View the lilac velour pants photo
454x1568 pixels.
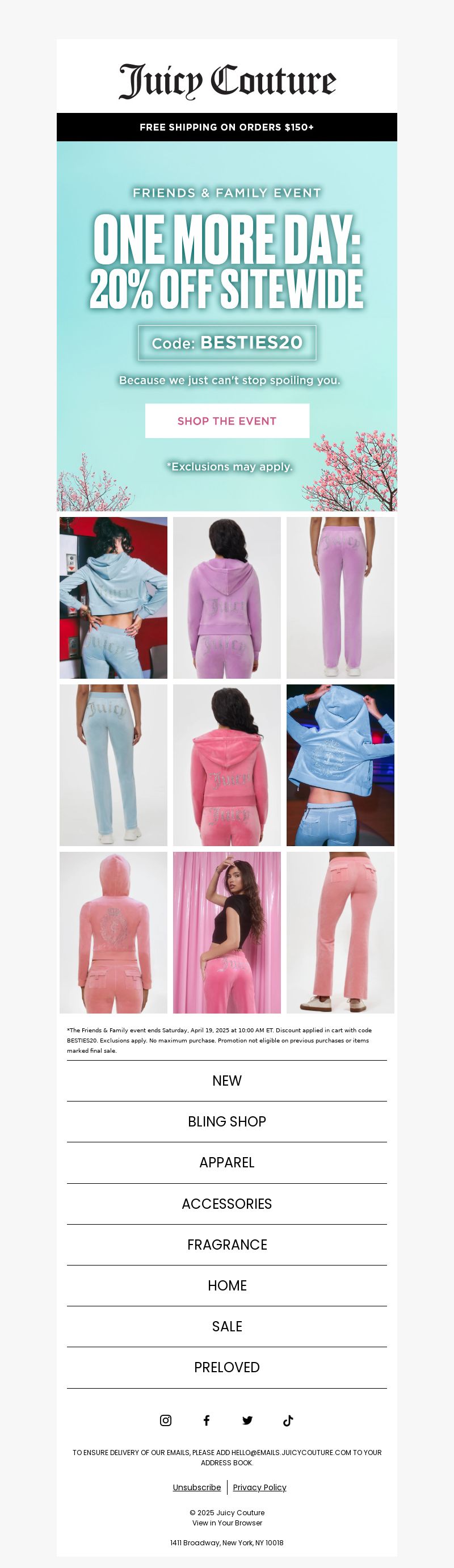pyautogui.click(x=340, y=597)
